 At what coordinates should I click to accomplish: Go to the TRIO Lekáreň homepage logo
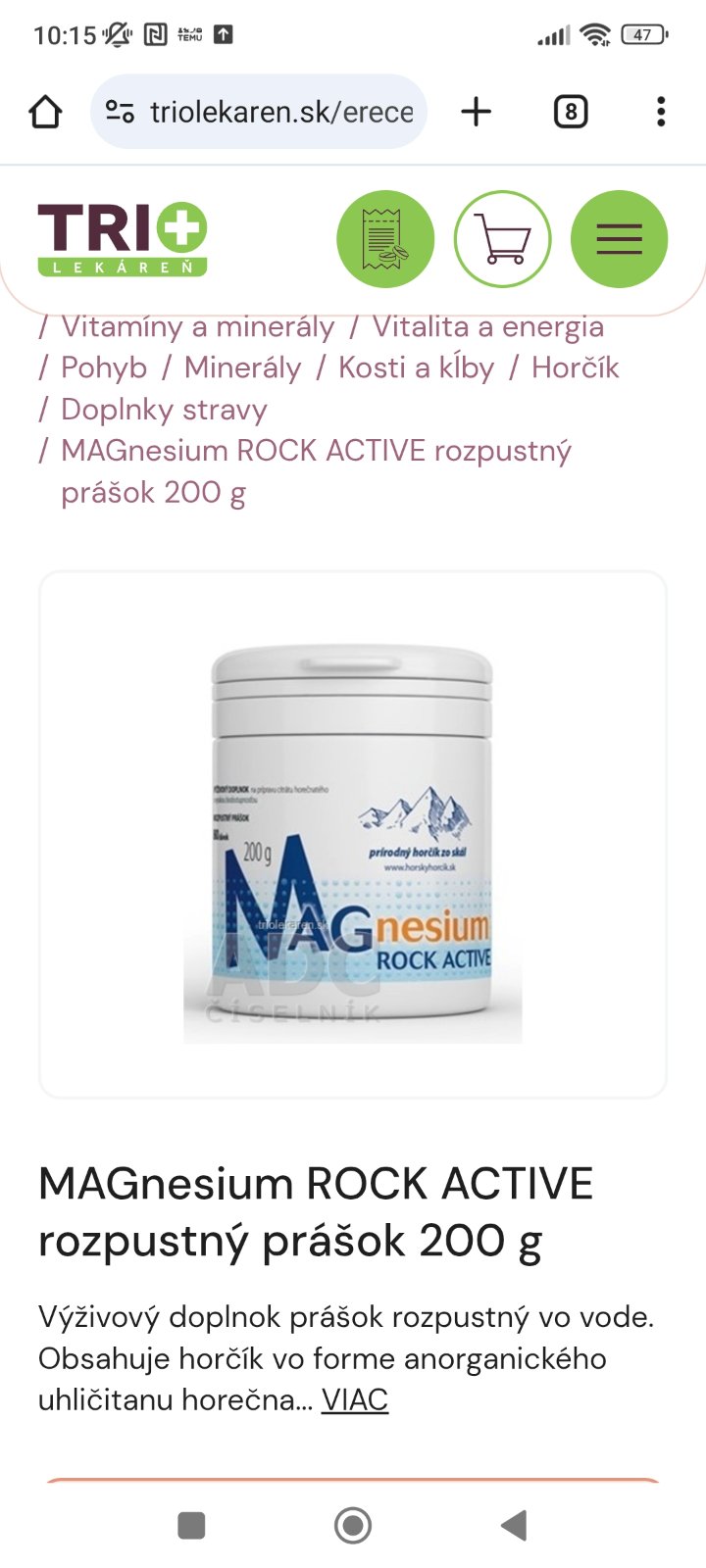coord(123,239)
